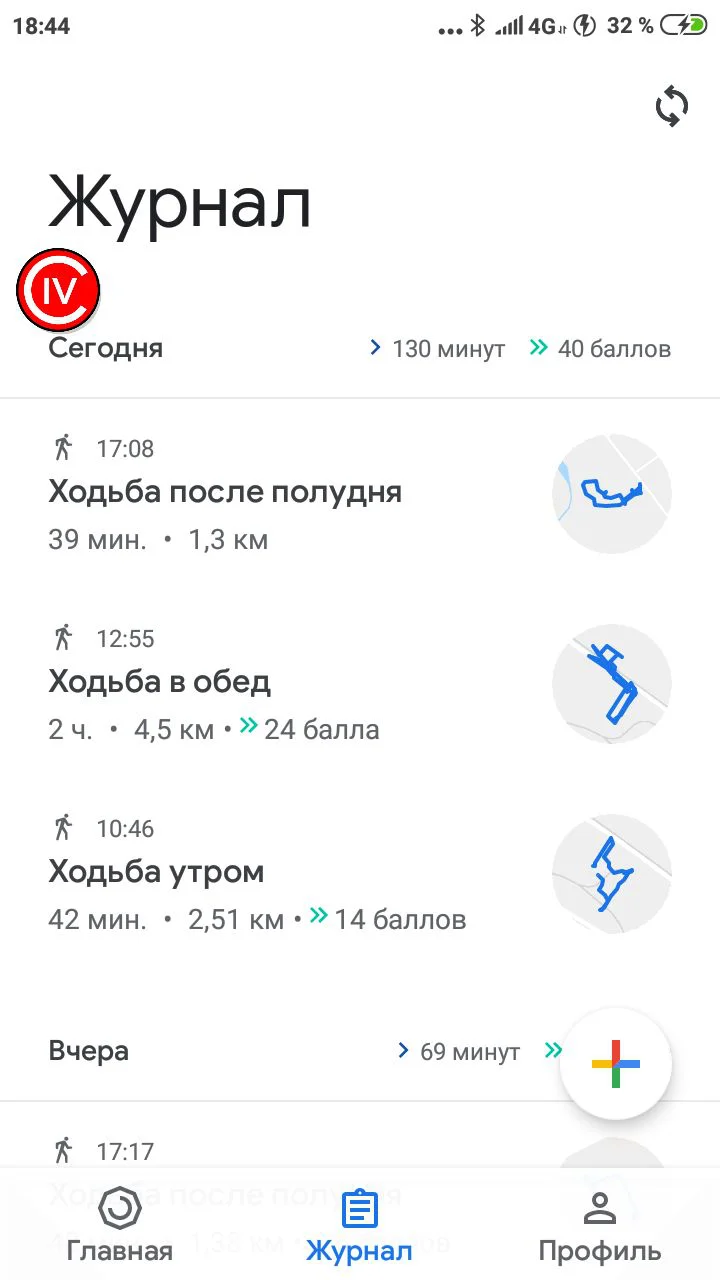Open the 17:08 Ходьба после полудня activity
The width and height of the screenshot is (720, 1280).
[225, 493]
